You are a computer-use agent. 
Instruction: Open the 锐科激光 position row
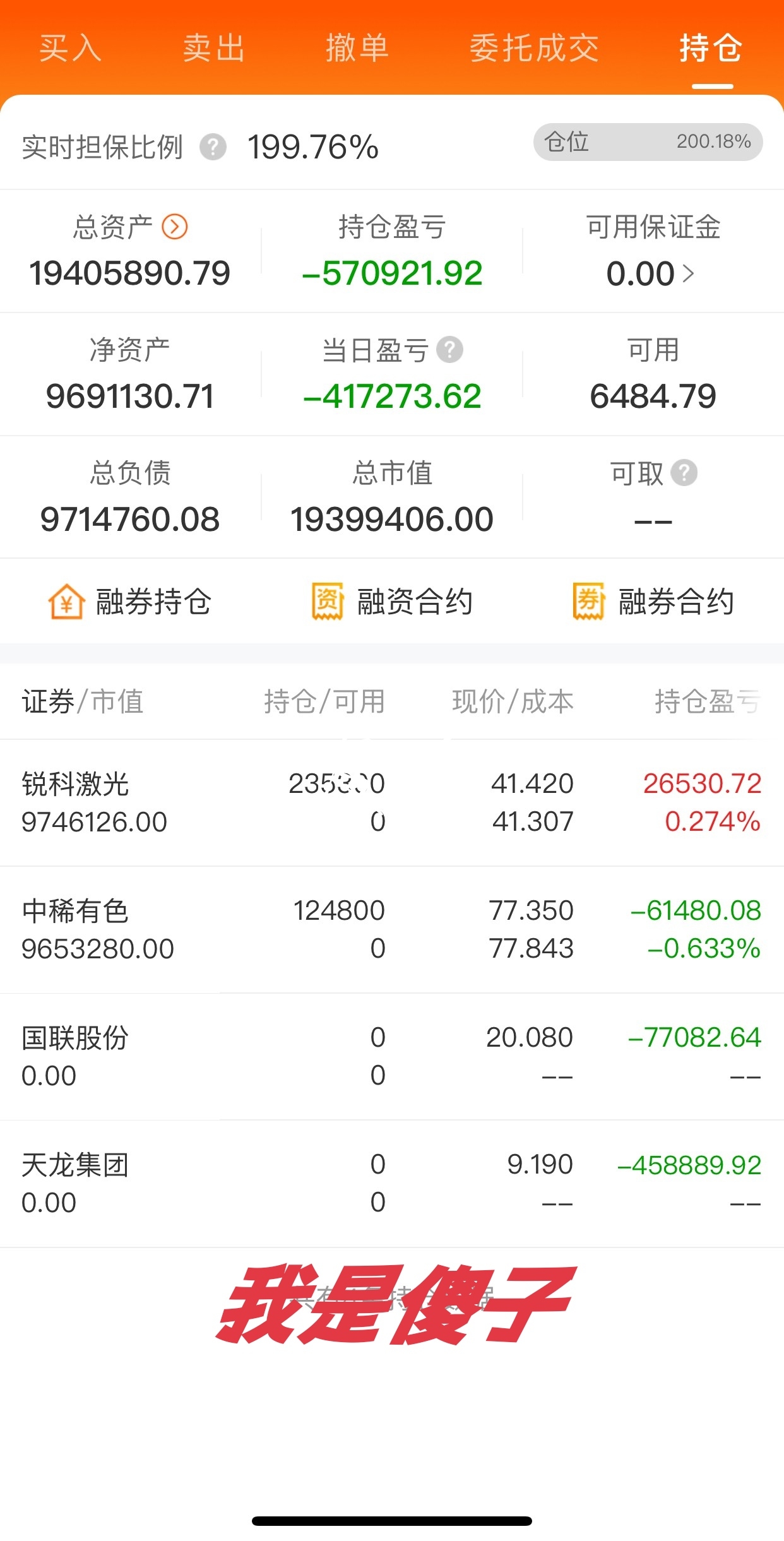392,803
